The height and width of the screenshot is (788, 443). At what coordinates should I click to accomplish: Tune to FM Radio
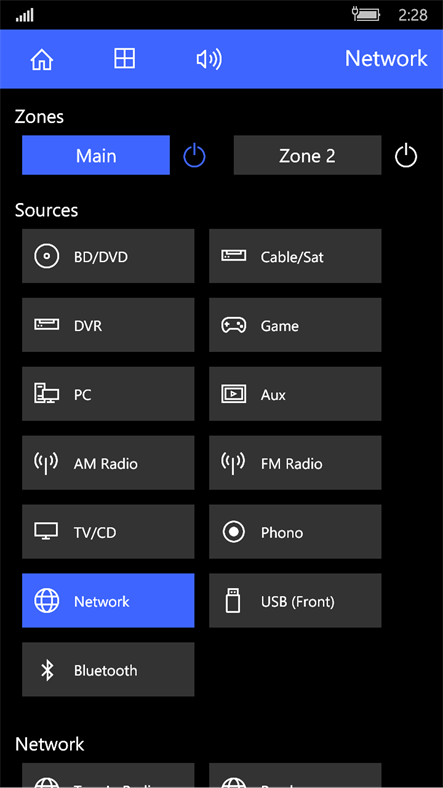click(x=295, y=463)
